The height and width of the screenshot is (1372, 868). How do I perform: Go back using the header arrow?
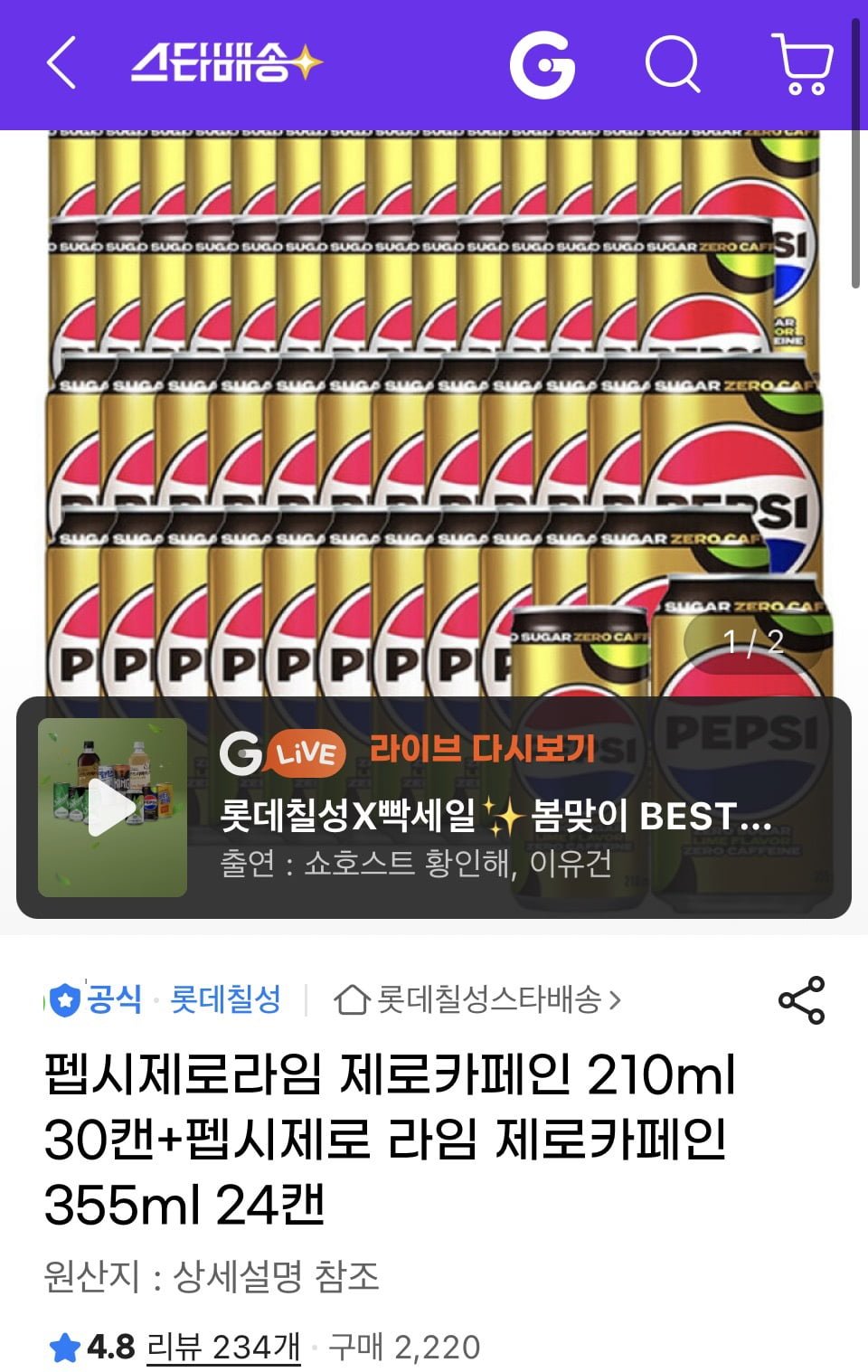[61, 63]
